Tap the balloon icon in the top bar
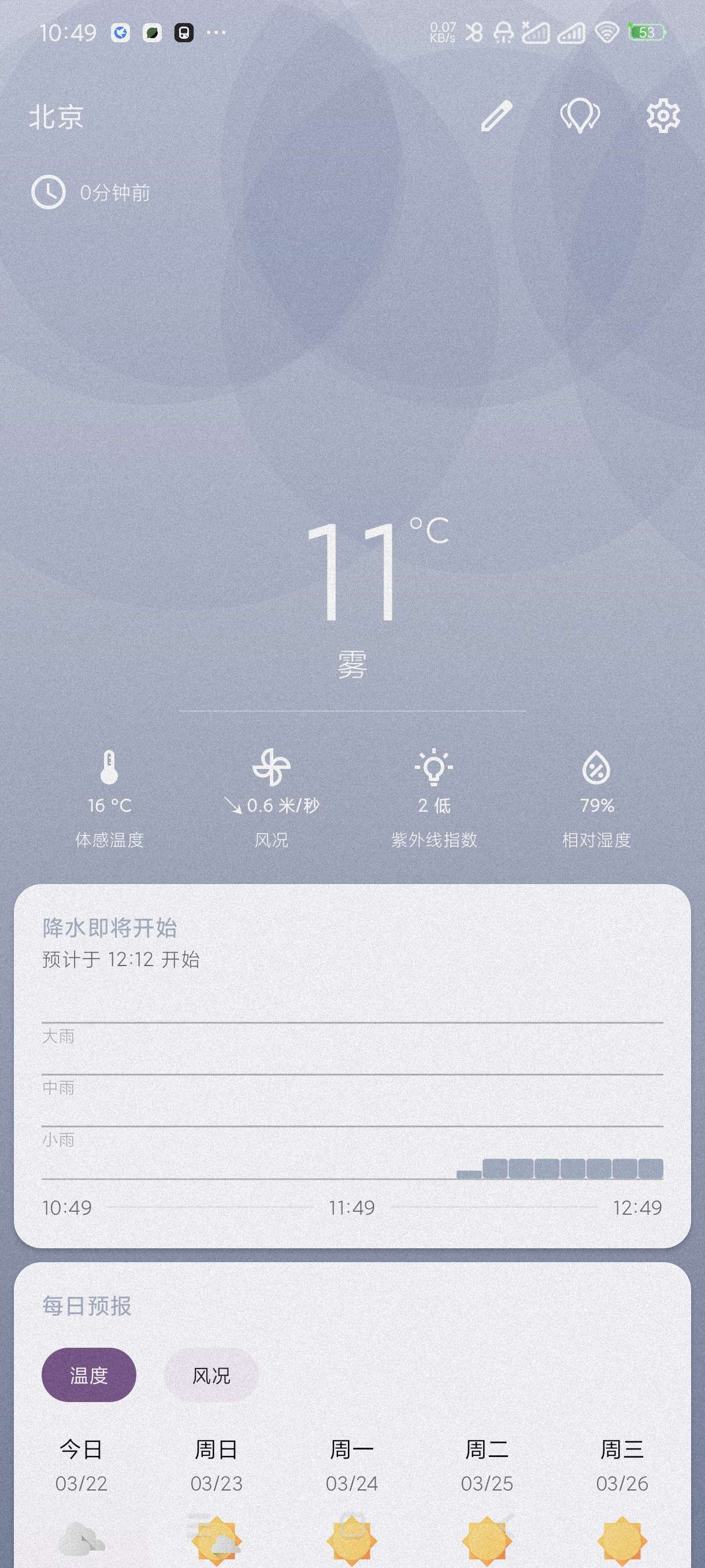 580,116
